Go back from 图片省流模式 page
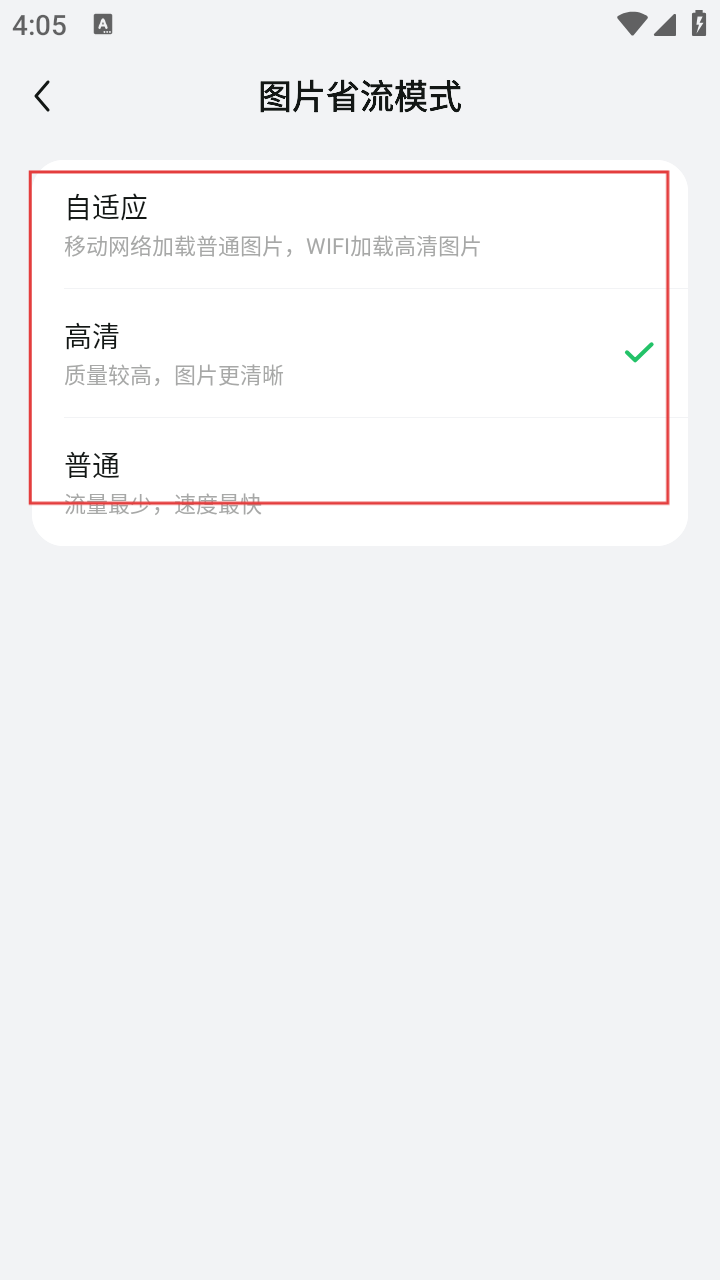Image resolution: width=720 pixels, height=1280 pixels. [x=42, y=97]
